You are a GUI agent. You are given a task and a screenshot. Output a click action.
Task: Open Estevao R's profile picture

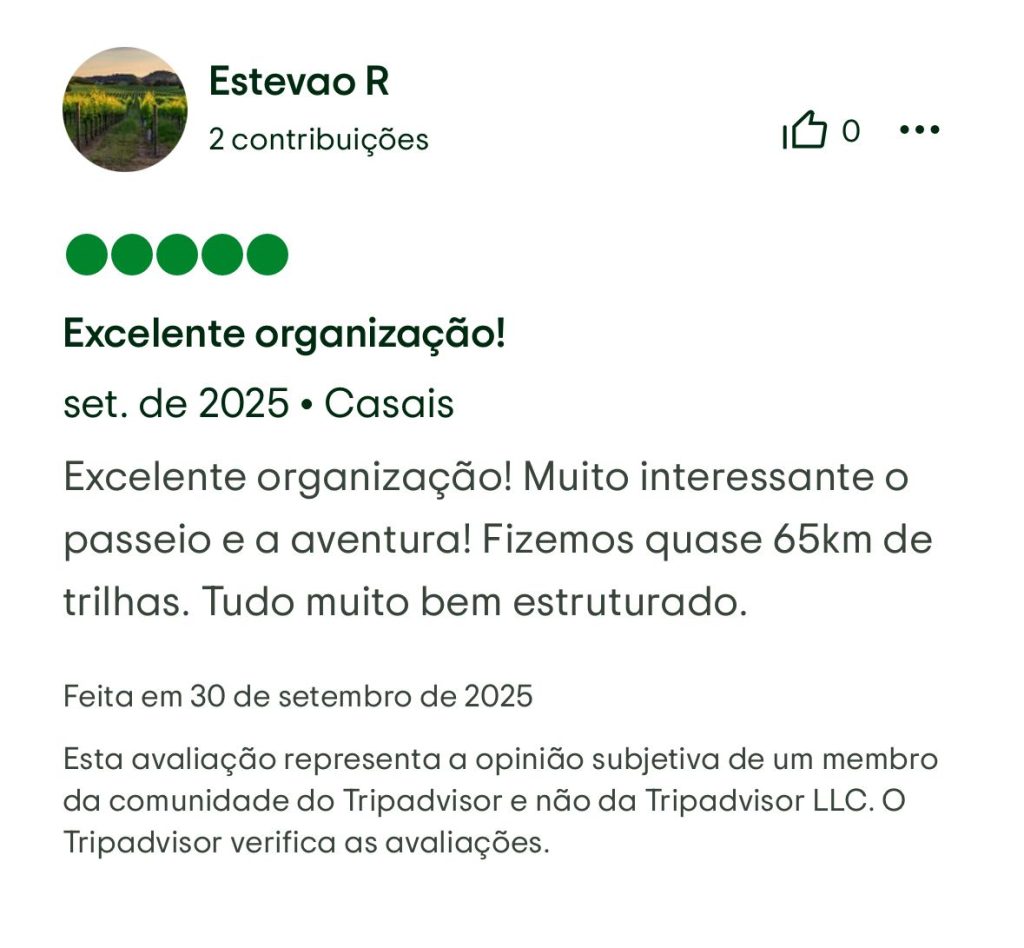(125, 110)
